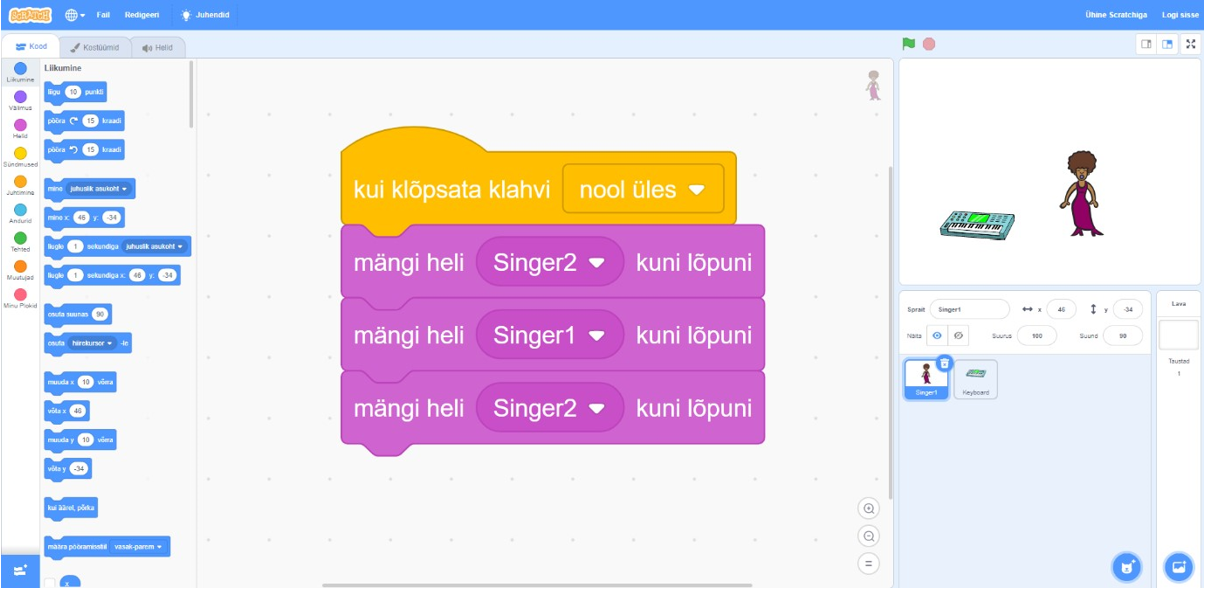Image resolution: width=1208 pixels, height=589 pixels.
Task: Select the Sündmused block category
Action: [20, 157]
